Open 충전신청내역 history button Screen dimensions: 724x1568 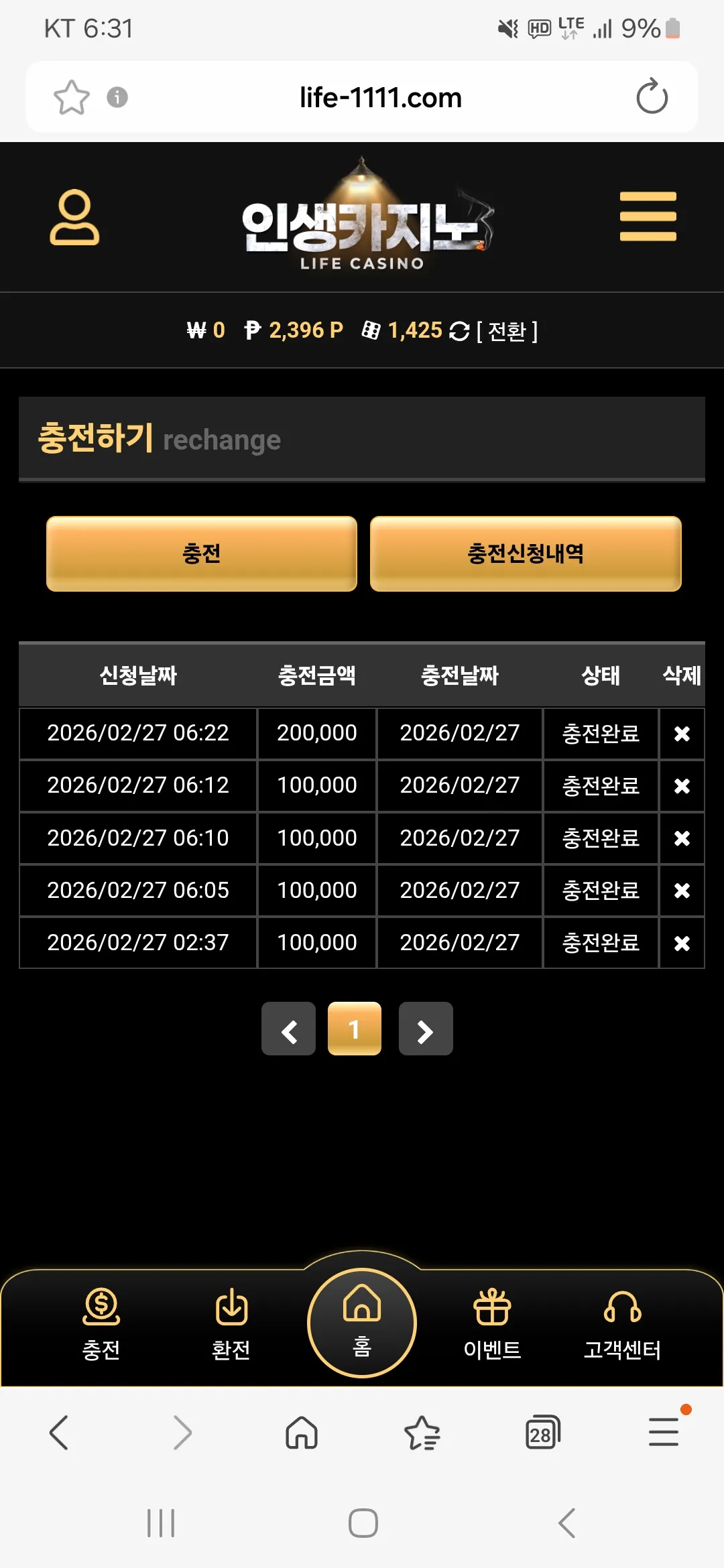526,553
